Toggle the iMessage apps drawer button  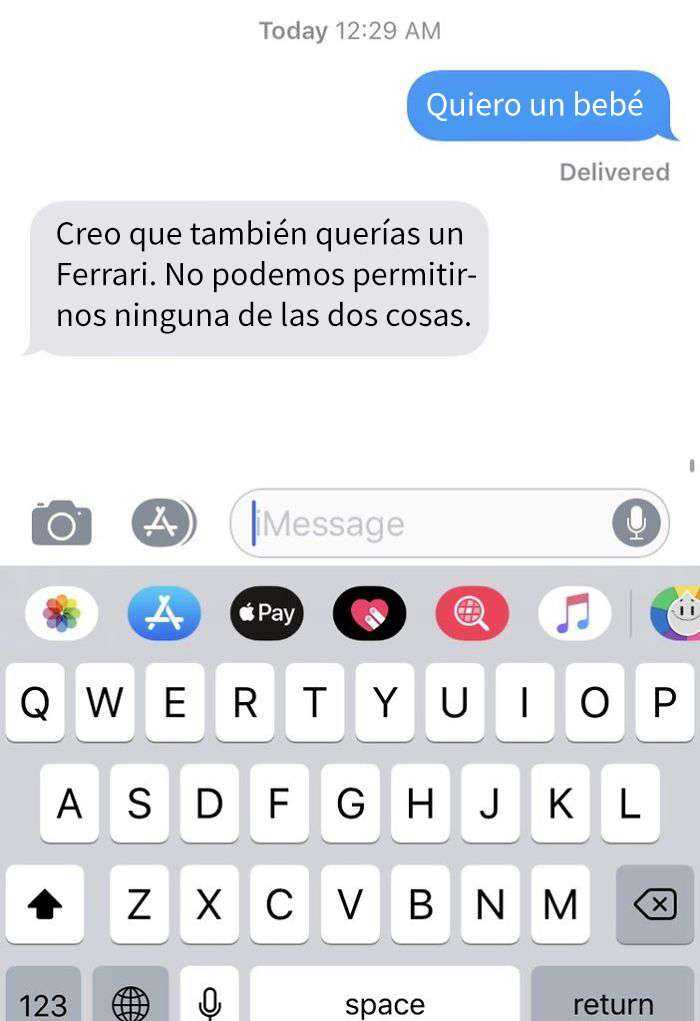(163, 523)
